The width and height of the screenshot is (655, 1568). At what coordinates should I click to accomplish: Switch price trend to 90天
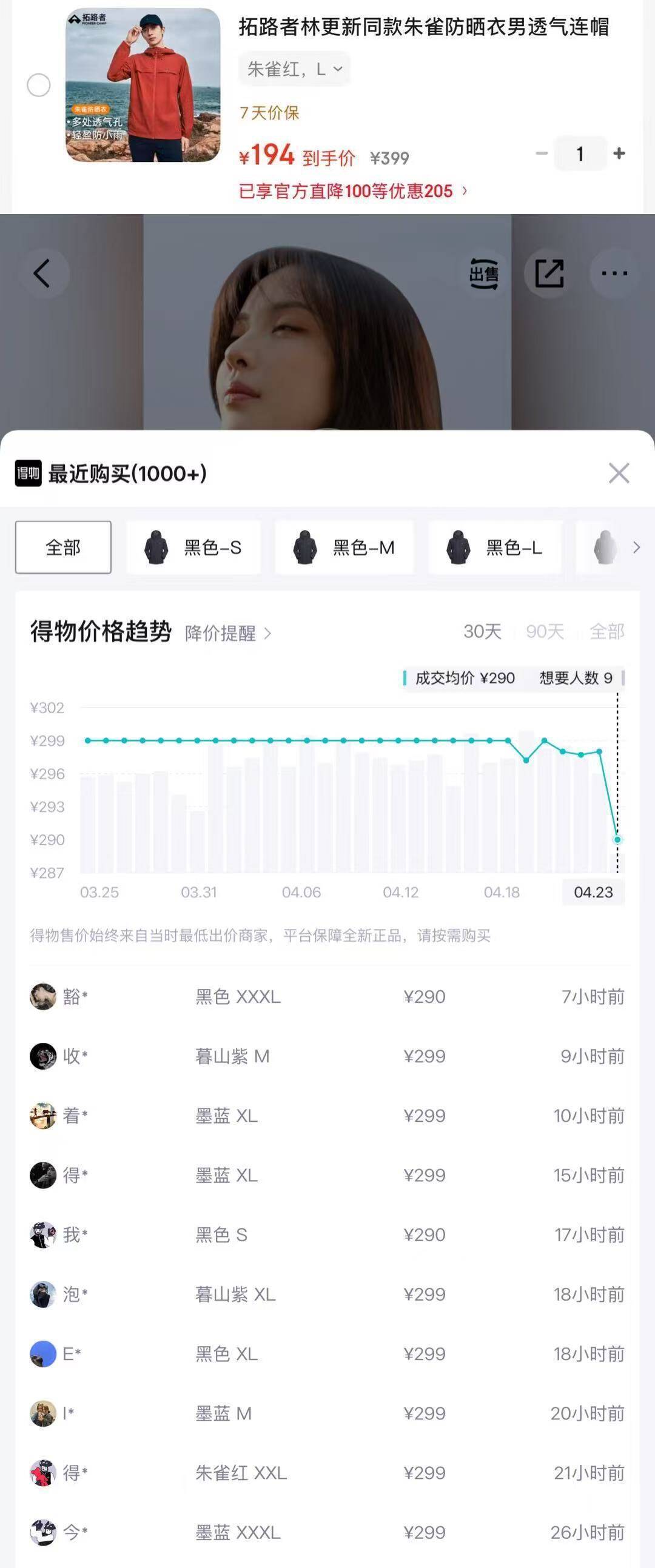click(x=545, y=631)
